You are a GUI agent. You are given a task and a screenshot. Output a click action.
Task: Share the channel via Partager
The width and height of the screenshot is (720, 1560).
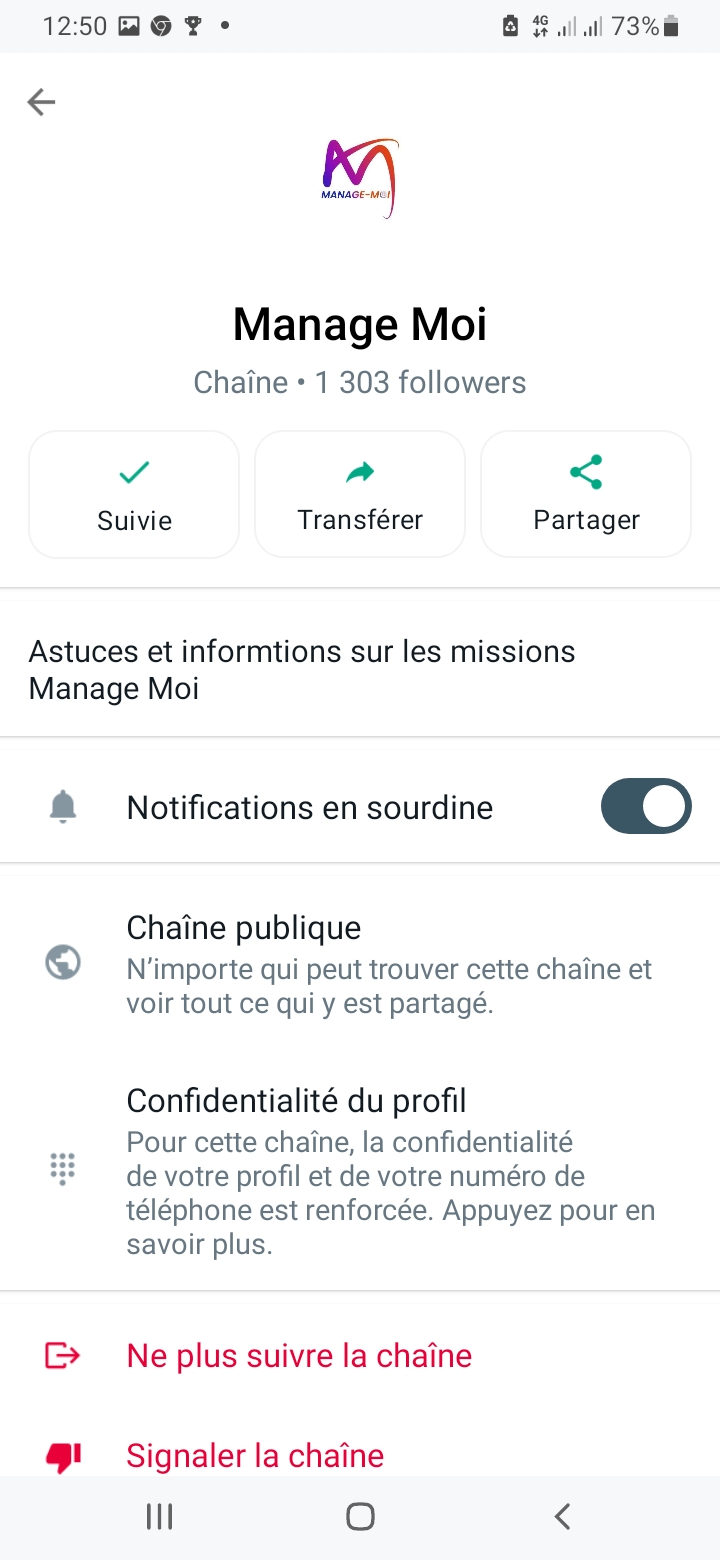tap(586, 494)
